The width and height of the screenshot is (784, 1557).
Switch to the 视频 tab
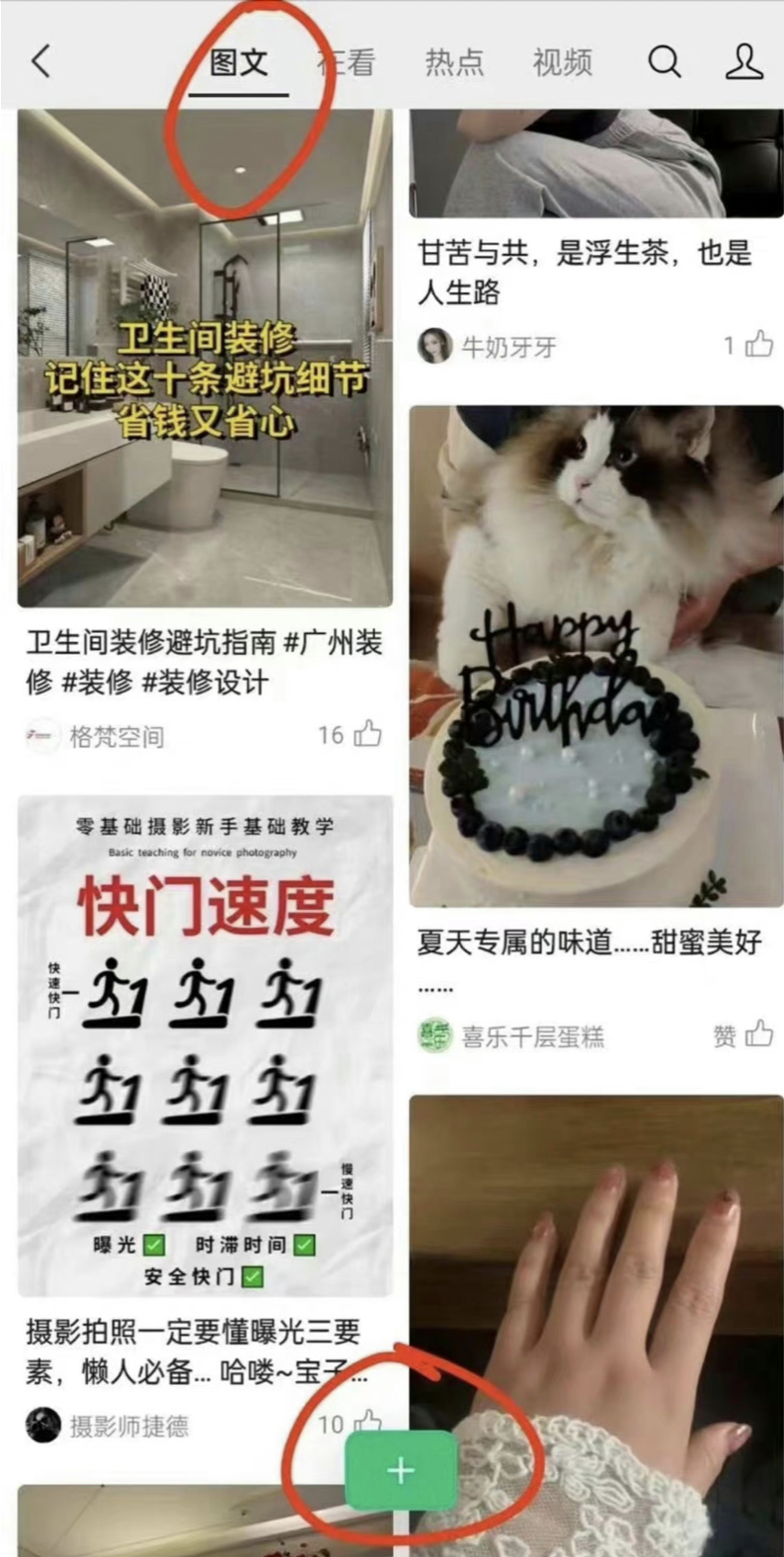562,62
